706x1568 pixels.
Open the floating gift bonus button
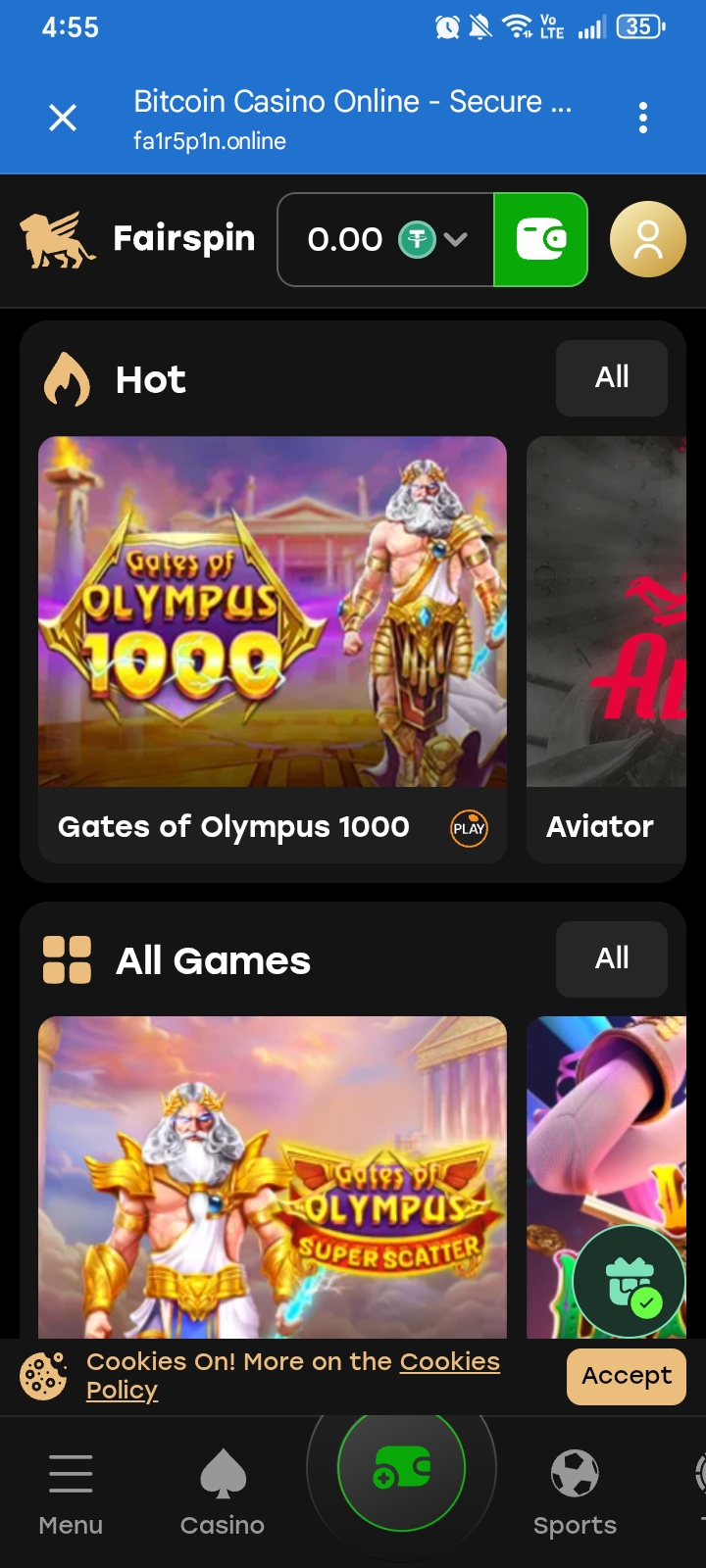point(629,1282)
